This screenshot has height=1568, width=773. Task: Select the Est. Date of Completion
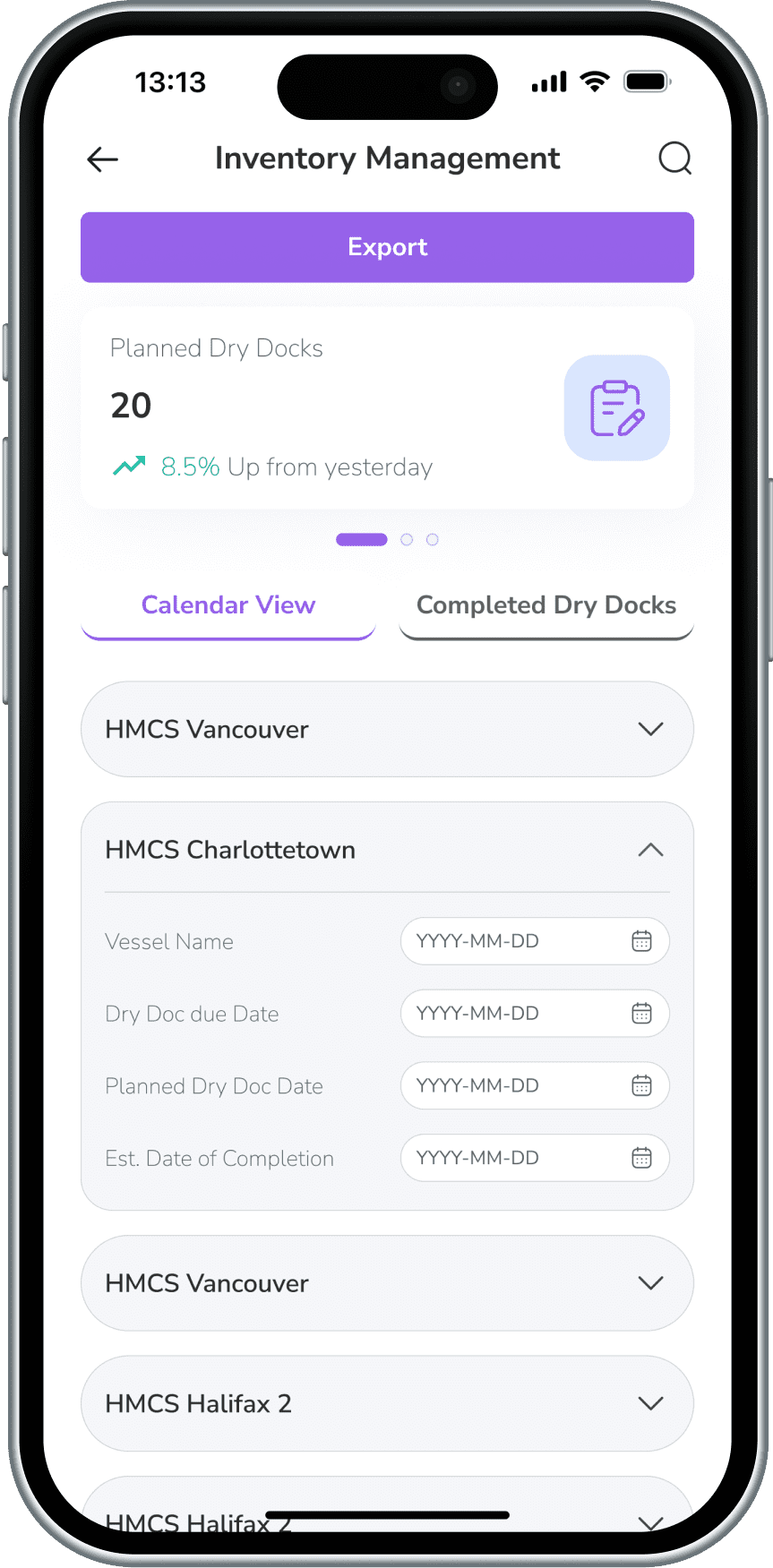tap(534, 1158)
